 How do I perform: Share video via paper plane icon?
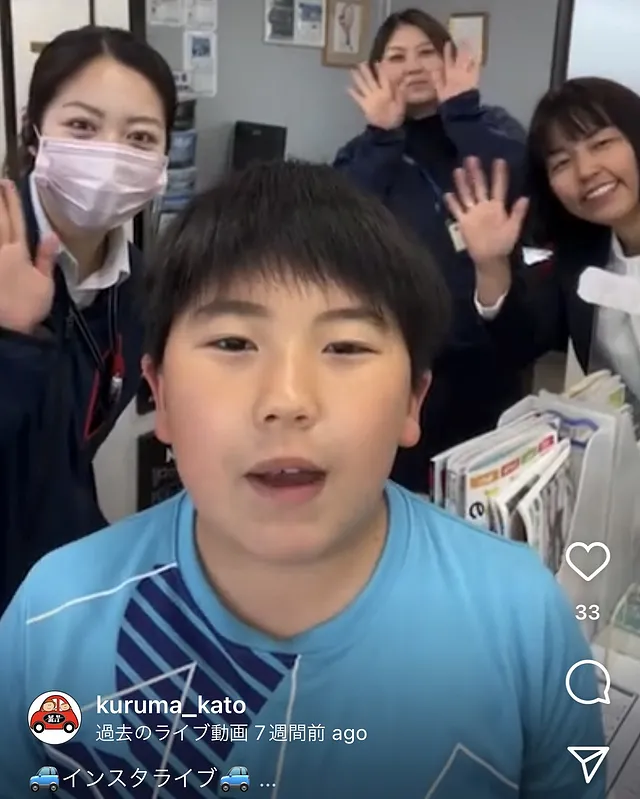pyautogui.click(x=588, y=763)
